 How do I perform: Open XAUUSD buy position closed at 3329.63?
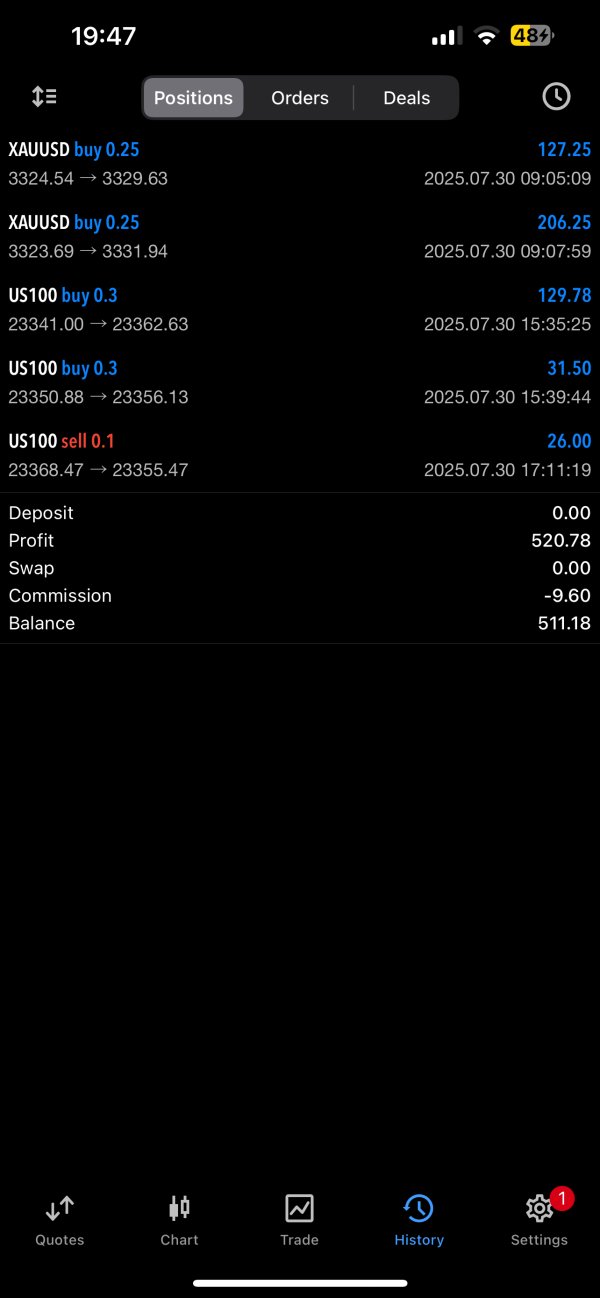tap(300, 164)
